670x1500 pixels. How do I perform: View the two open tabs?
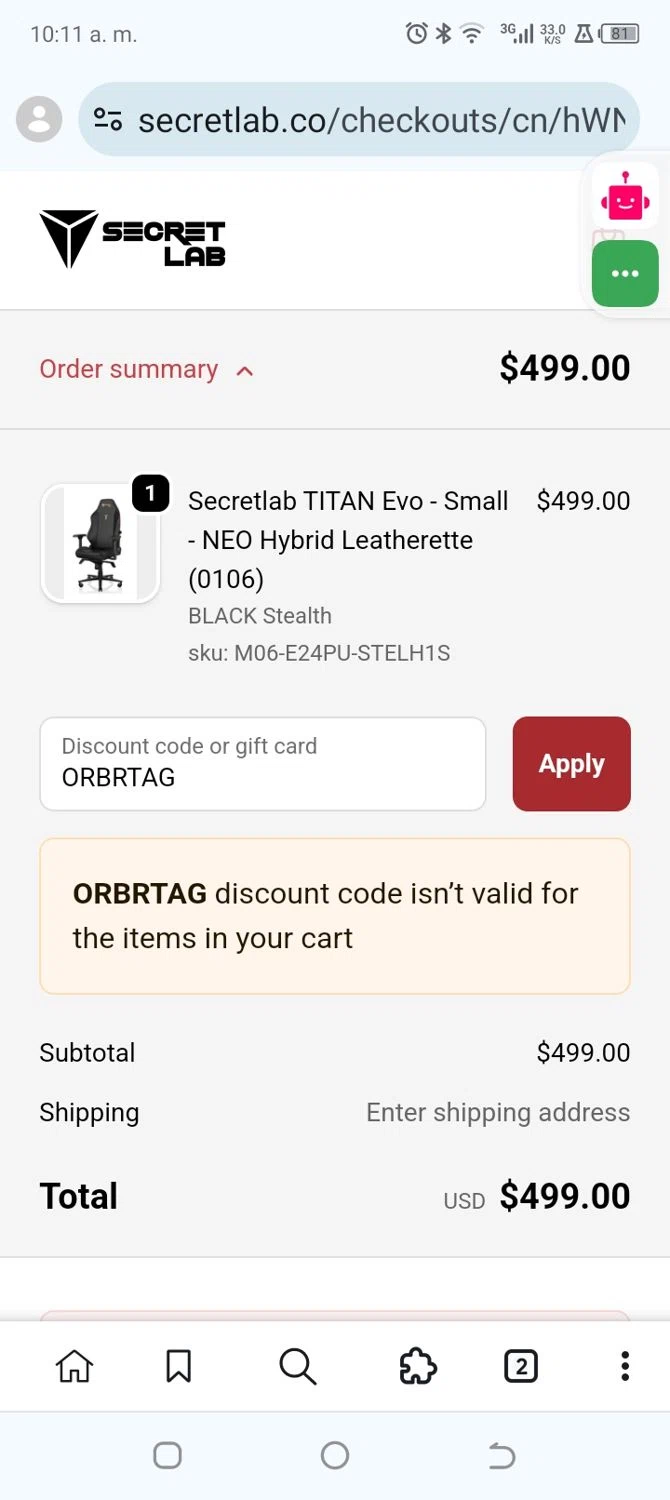[x=520, y=1366]
